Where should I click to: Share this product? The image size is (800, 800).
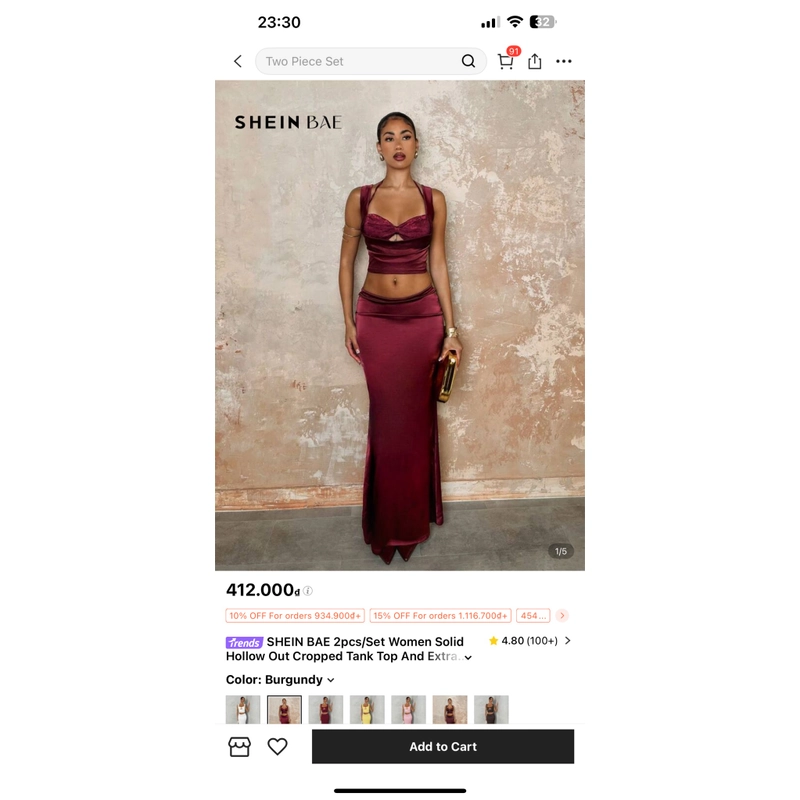click(535, 61)
